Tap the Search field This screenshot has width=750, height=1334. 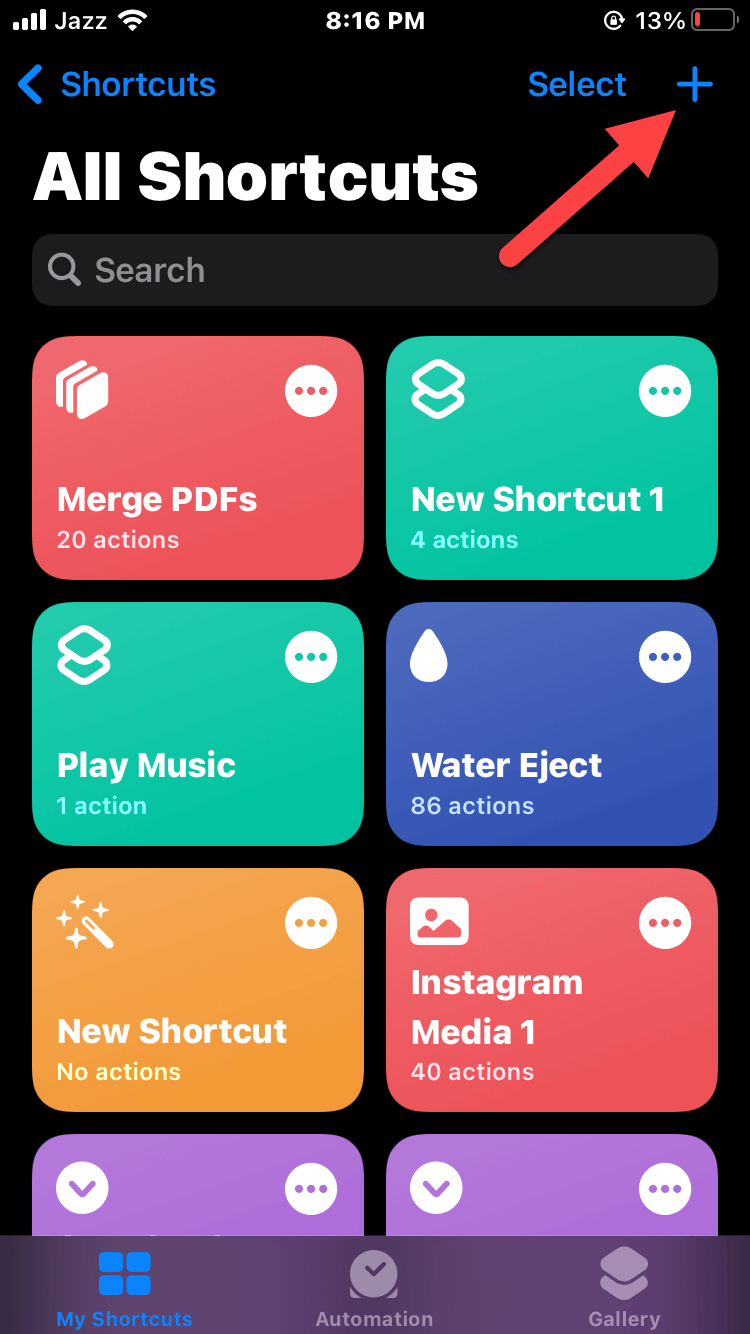[374, 269]
